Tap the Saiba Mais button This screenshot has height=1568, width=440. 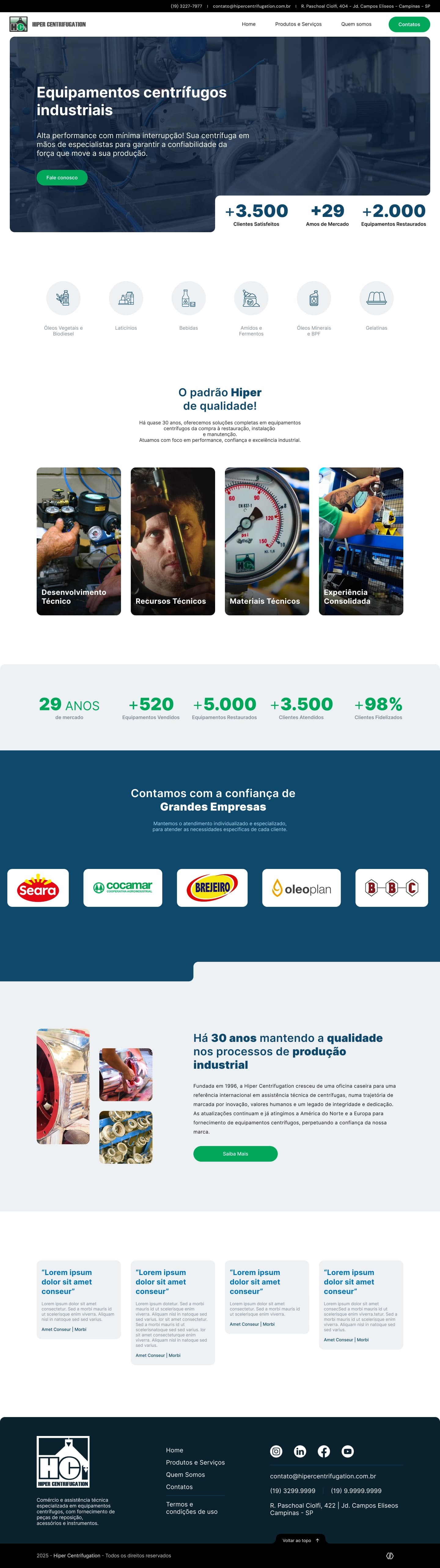pos(236,1153)
